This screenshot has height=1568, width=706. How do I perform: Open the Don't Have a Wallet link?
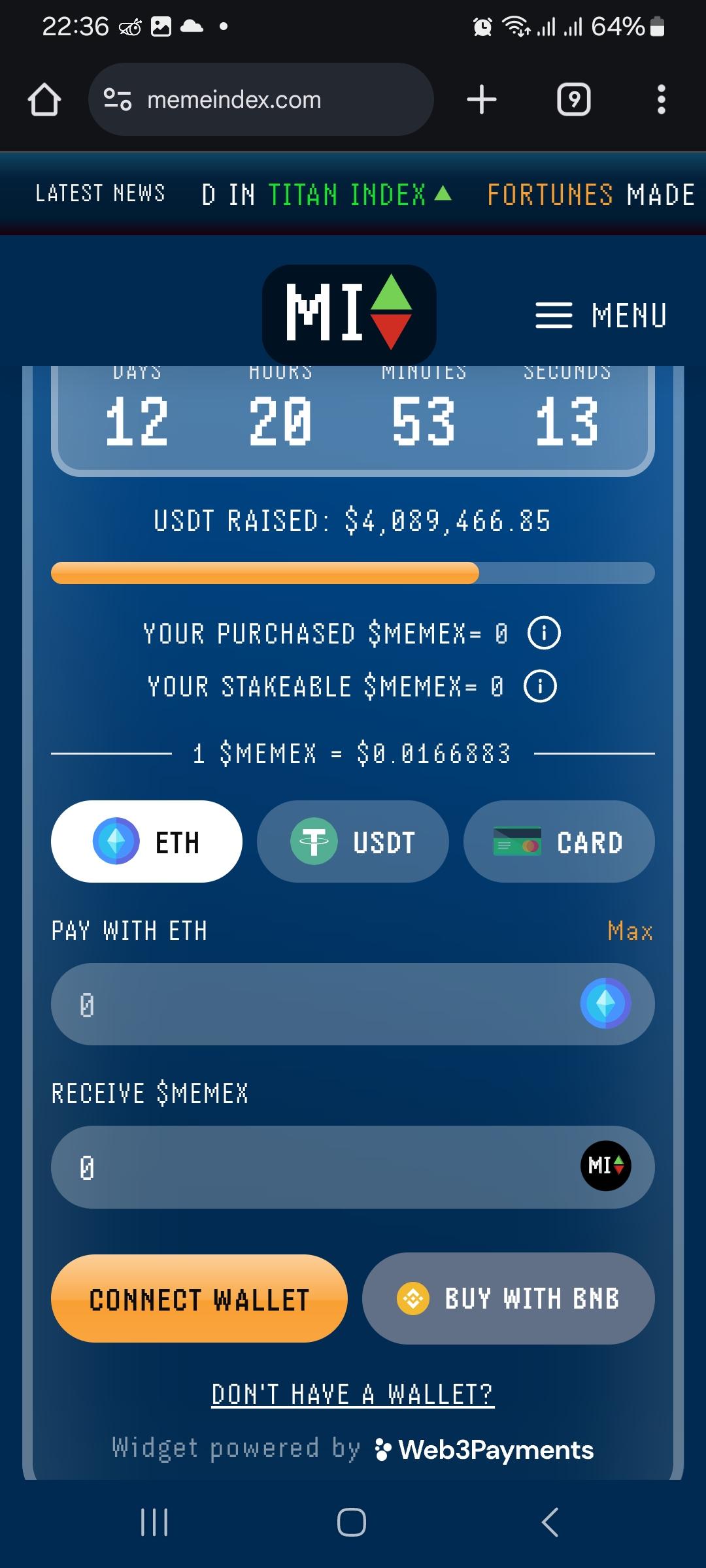[352, 1395]
